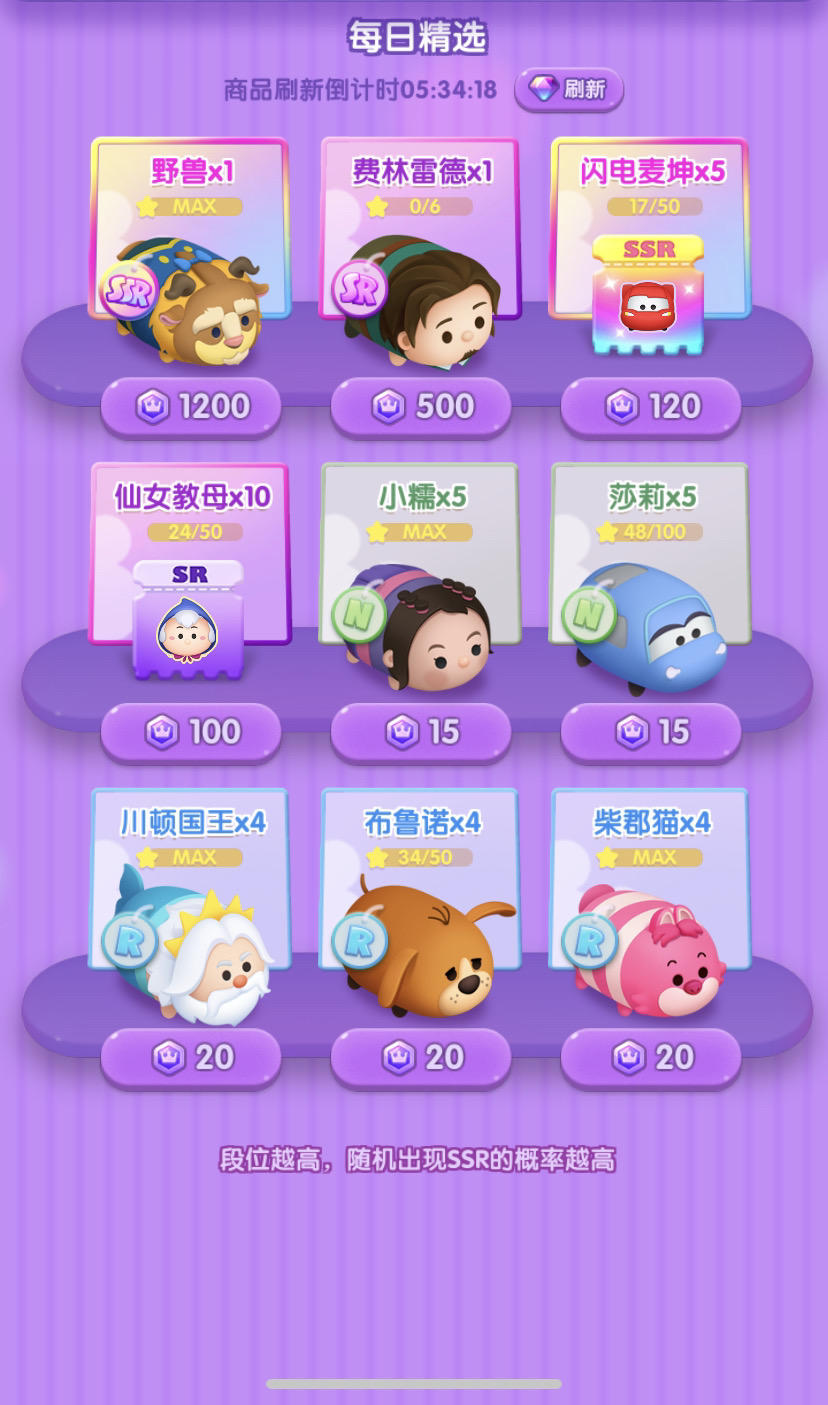Buy 川顿国王x4 for 20
The image size is (828, 1405).
191,1057
